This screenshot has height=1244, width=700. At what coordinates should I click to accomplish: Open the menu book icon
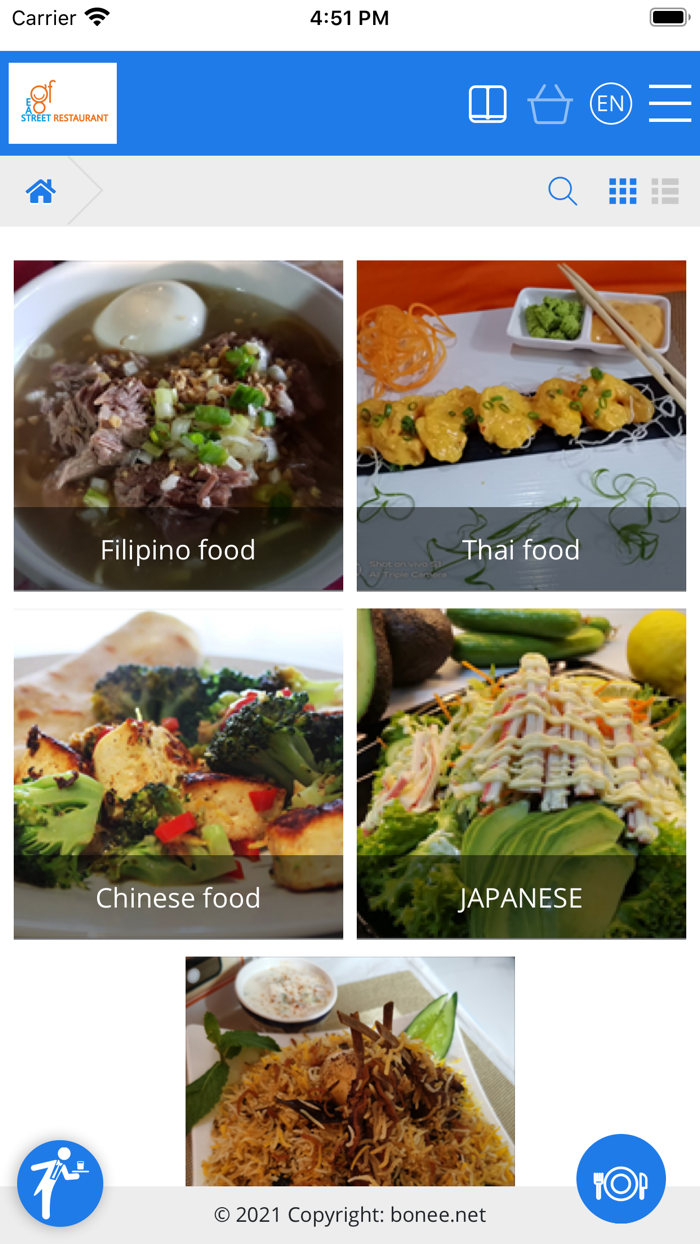pos(488,104)
